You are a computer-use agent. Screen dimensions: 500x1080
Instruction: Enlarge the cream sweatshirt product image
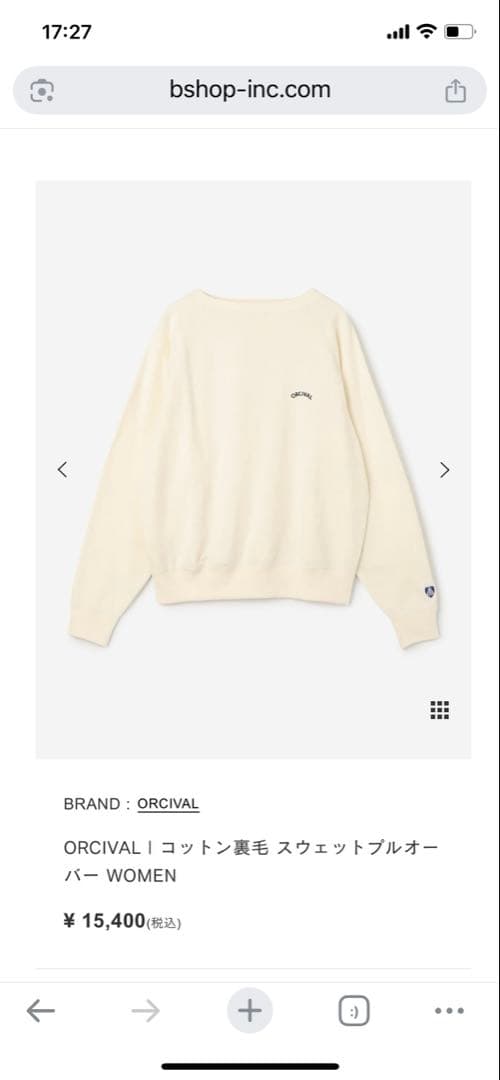tap(253, 469)
